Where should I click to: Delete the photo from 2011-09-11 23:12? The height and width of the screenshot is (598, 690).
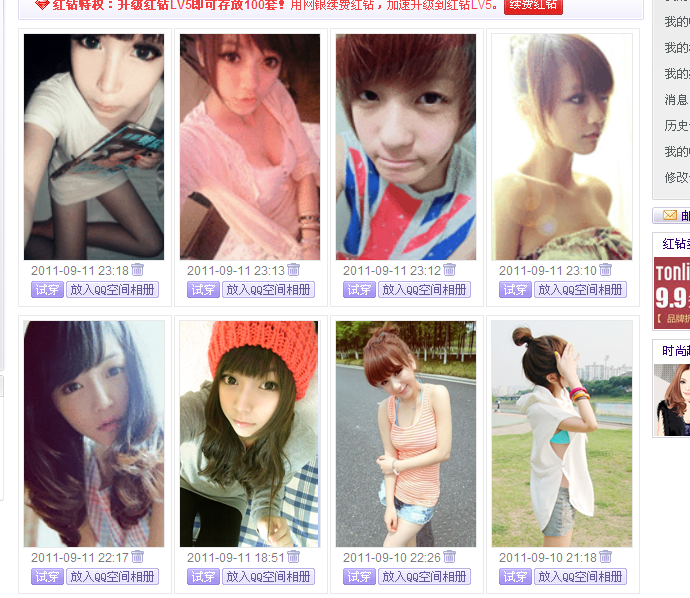pyautogui.click(x=450, y=270)
